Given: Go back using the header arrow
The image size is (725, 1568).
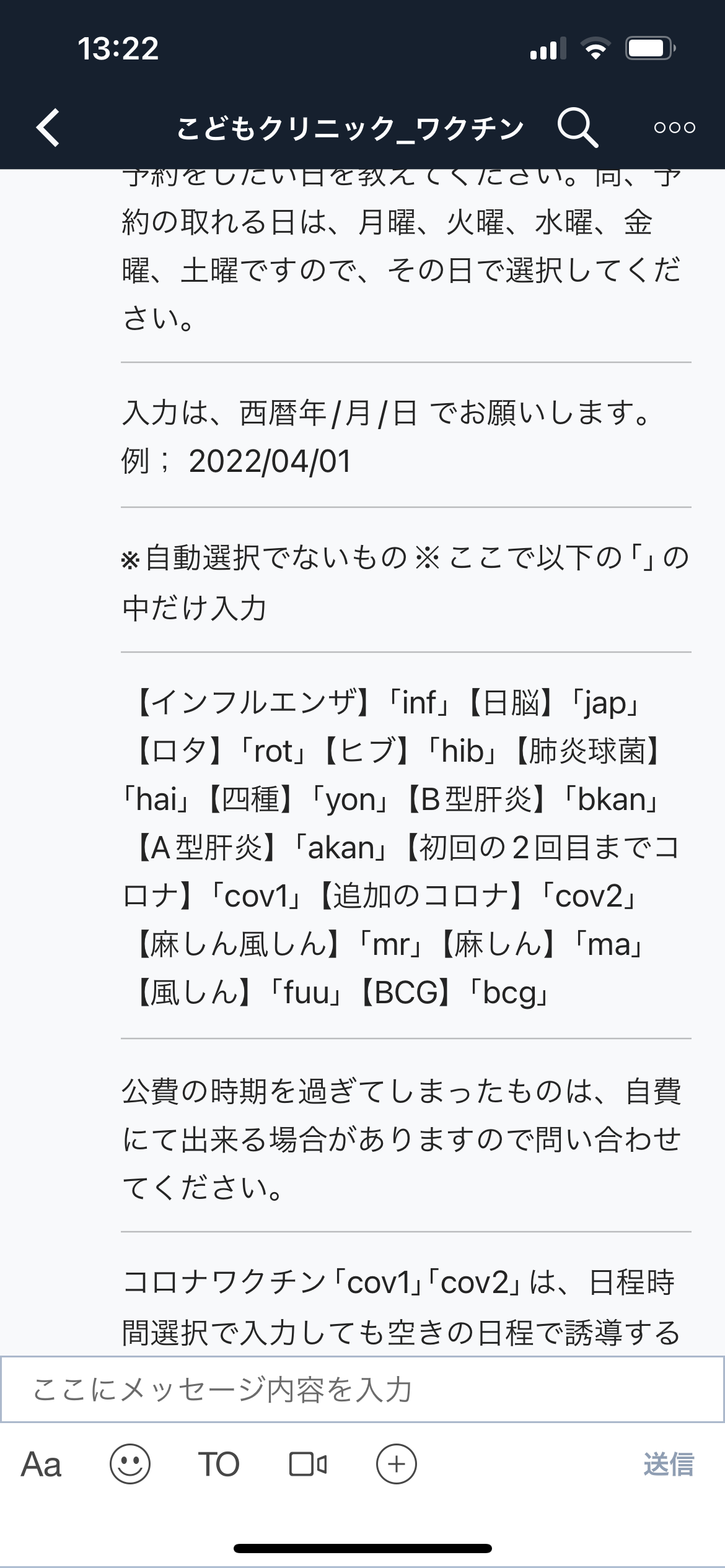Looking at the screenshot, I should click(x=48, y=128).
